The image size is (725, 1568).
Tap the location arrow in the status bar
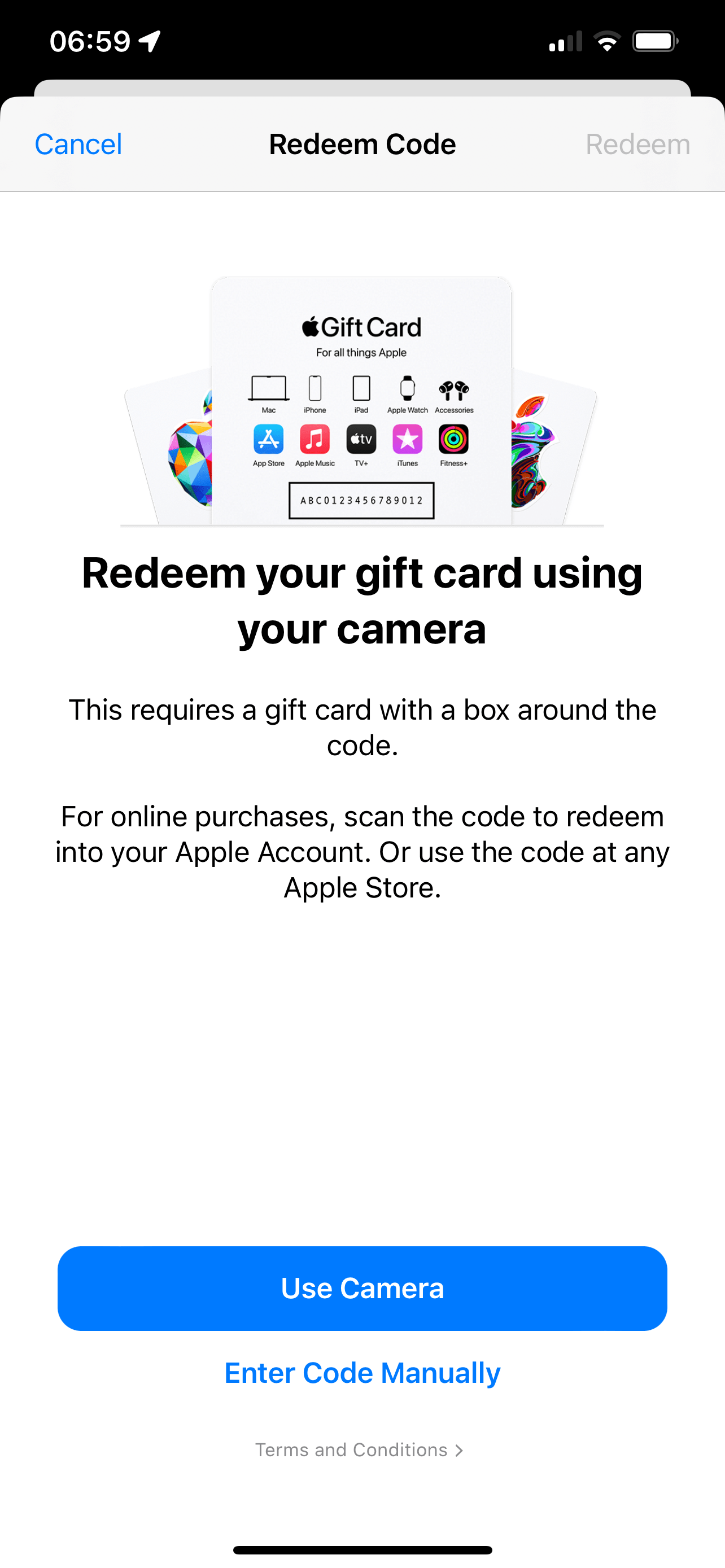tap(148, 40)
